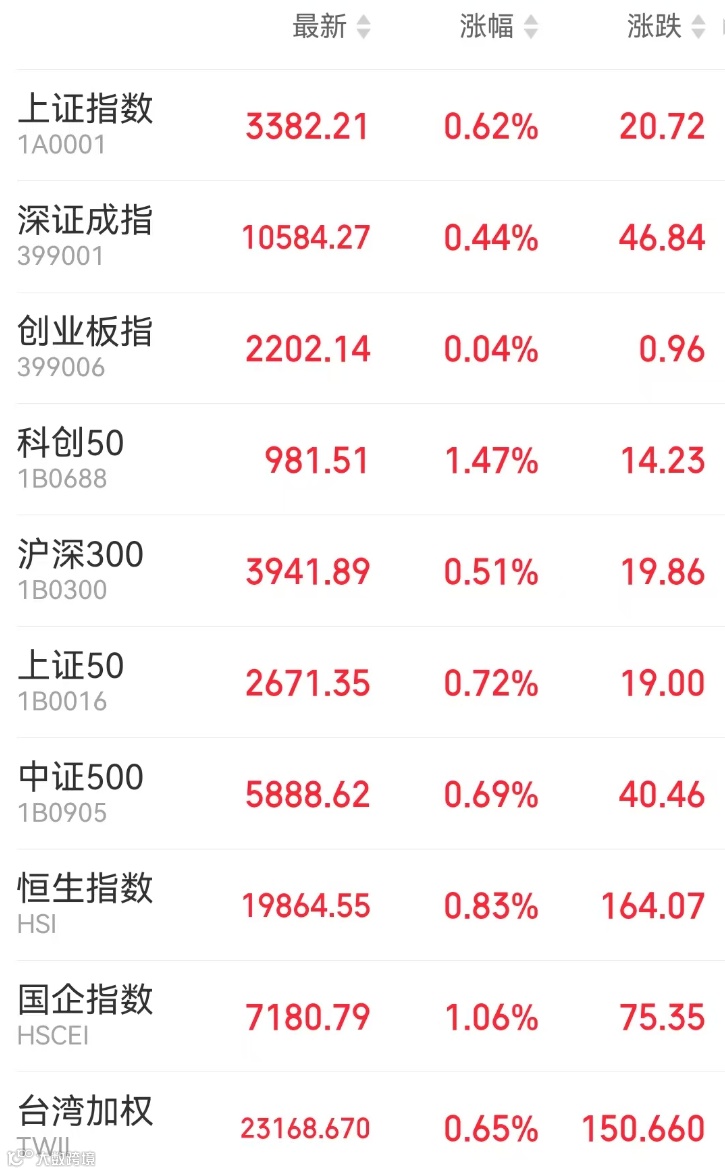Sort indices by 涨幅 percentage
The width and height of the screenshot is (725, 1173).
tap(498, 27)
